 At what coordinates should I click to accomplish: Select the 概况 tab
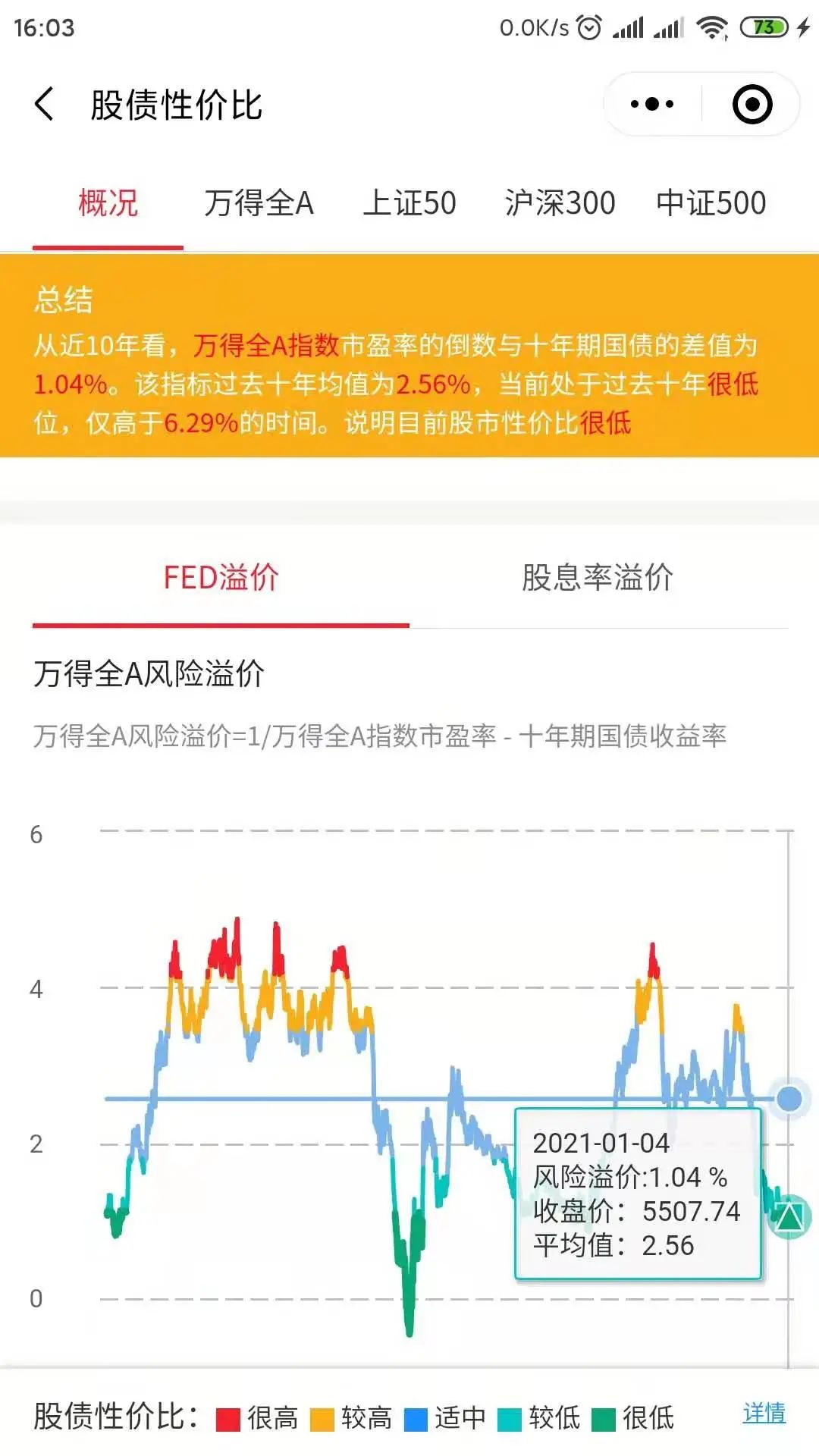pyautogui.click(x=108, y=203)
